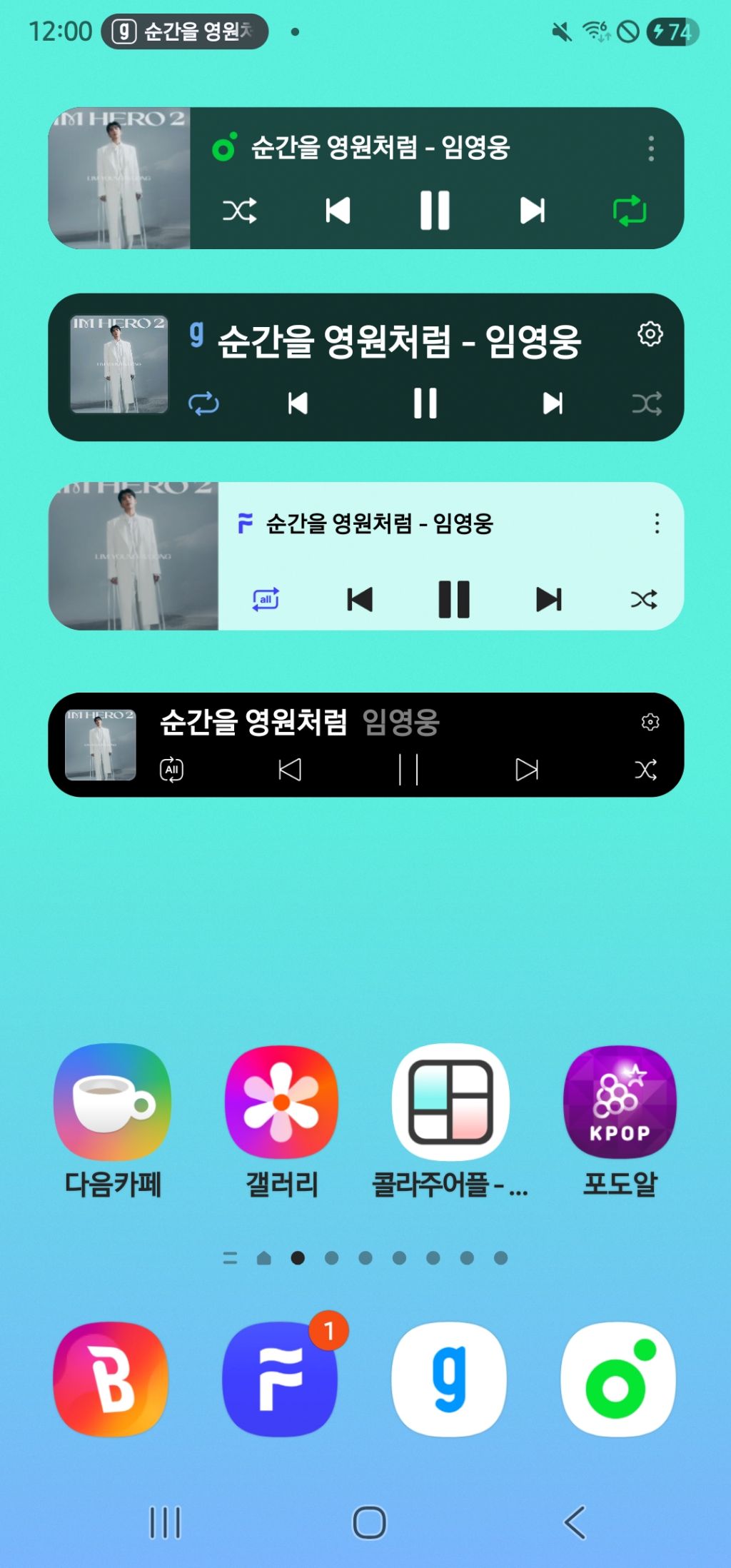
Task: Toggle shuffle in the black widget
Action: click(646, 770)
